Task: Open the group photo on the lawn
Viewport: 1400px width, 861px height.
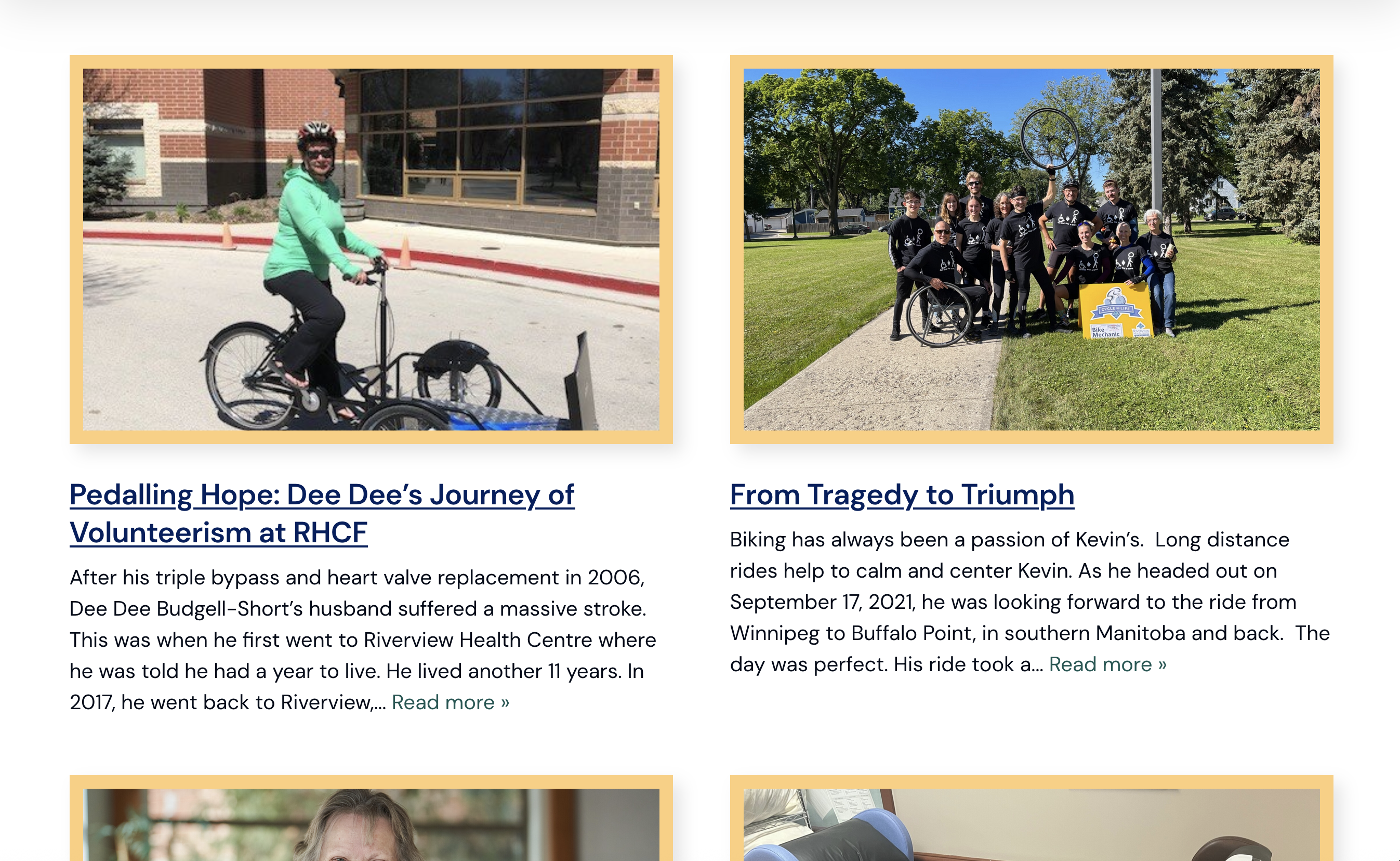Action: (x=1031, y=250)
